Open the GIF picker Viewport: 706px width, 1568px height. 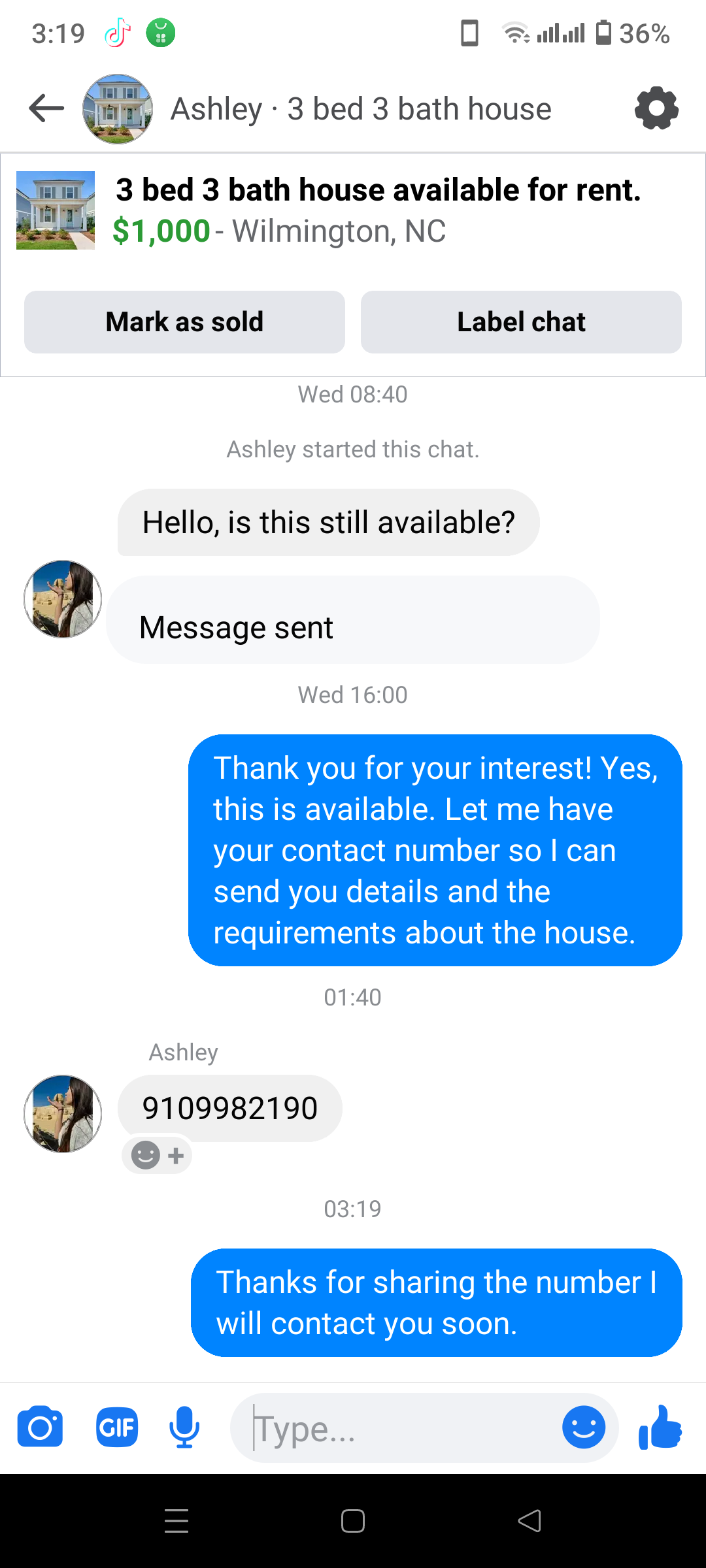[x=117, y=1428]
